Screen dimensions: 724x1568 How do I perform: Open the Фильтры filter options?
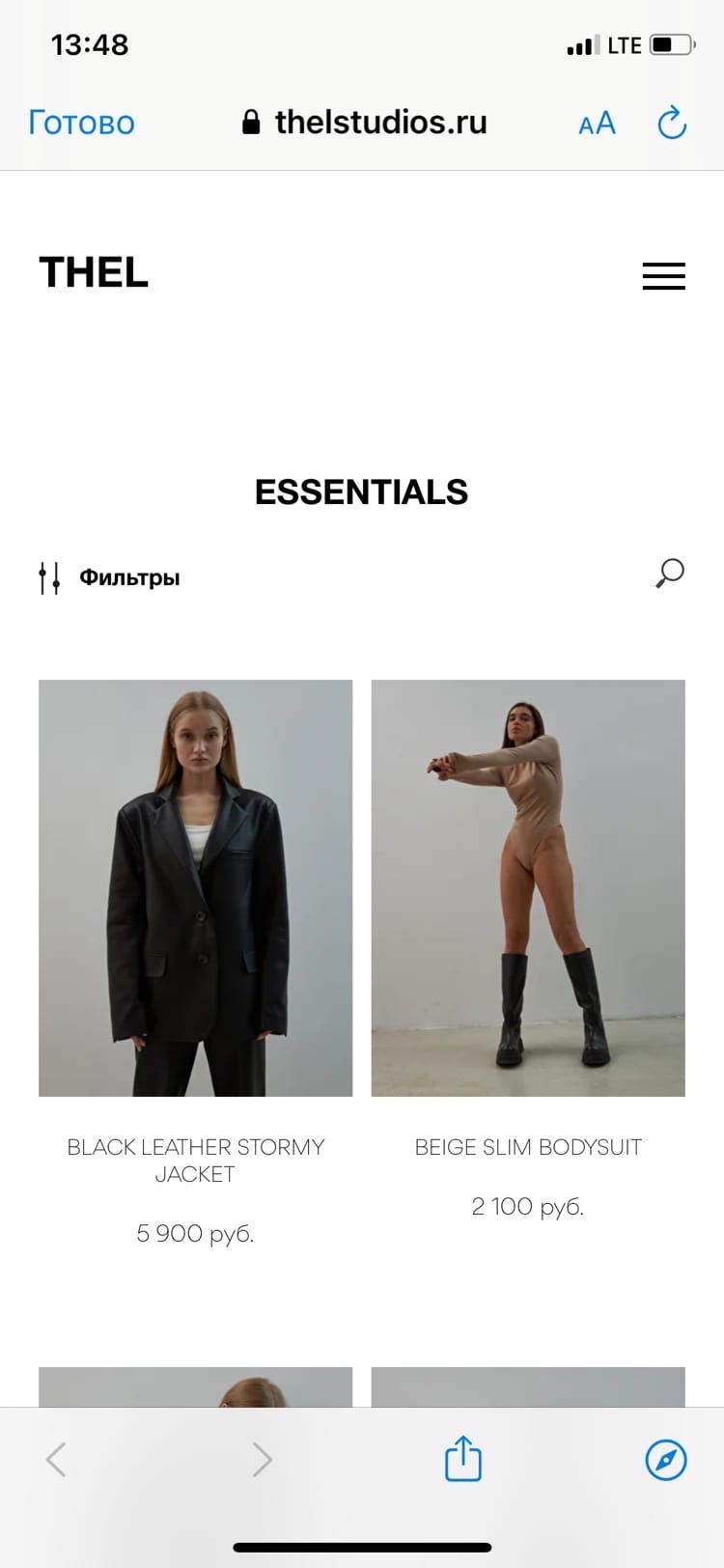(110, 577)
